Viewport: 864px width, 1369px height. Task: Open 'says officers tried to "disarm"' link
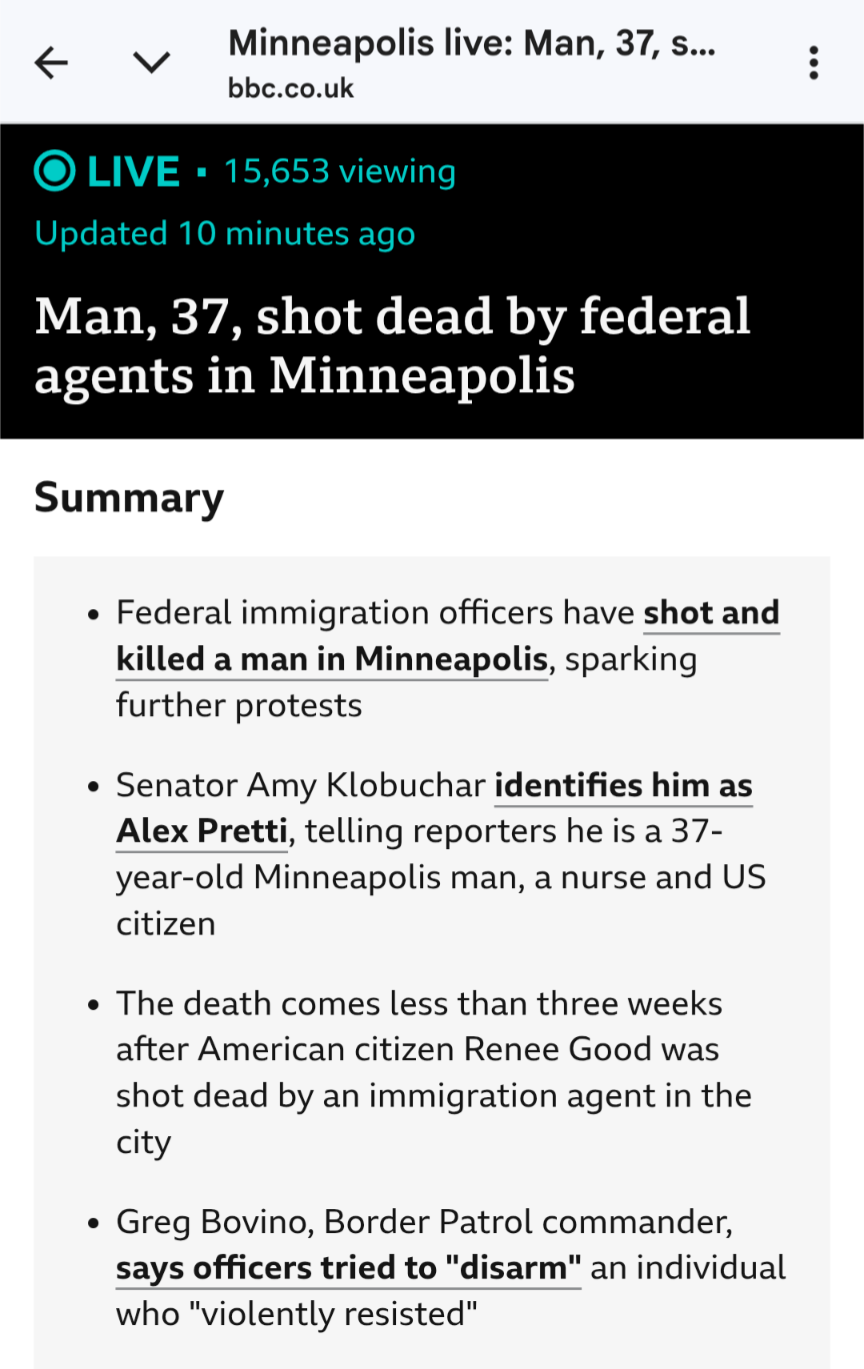pyautogui.click(x=348, y=1267)
